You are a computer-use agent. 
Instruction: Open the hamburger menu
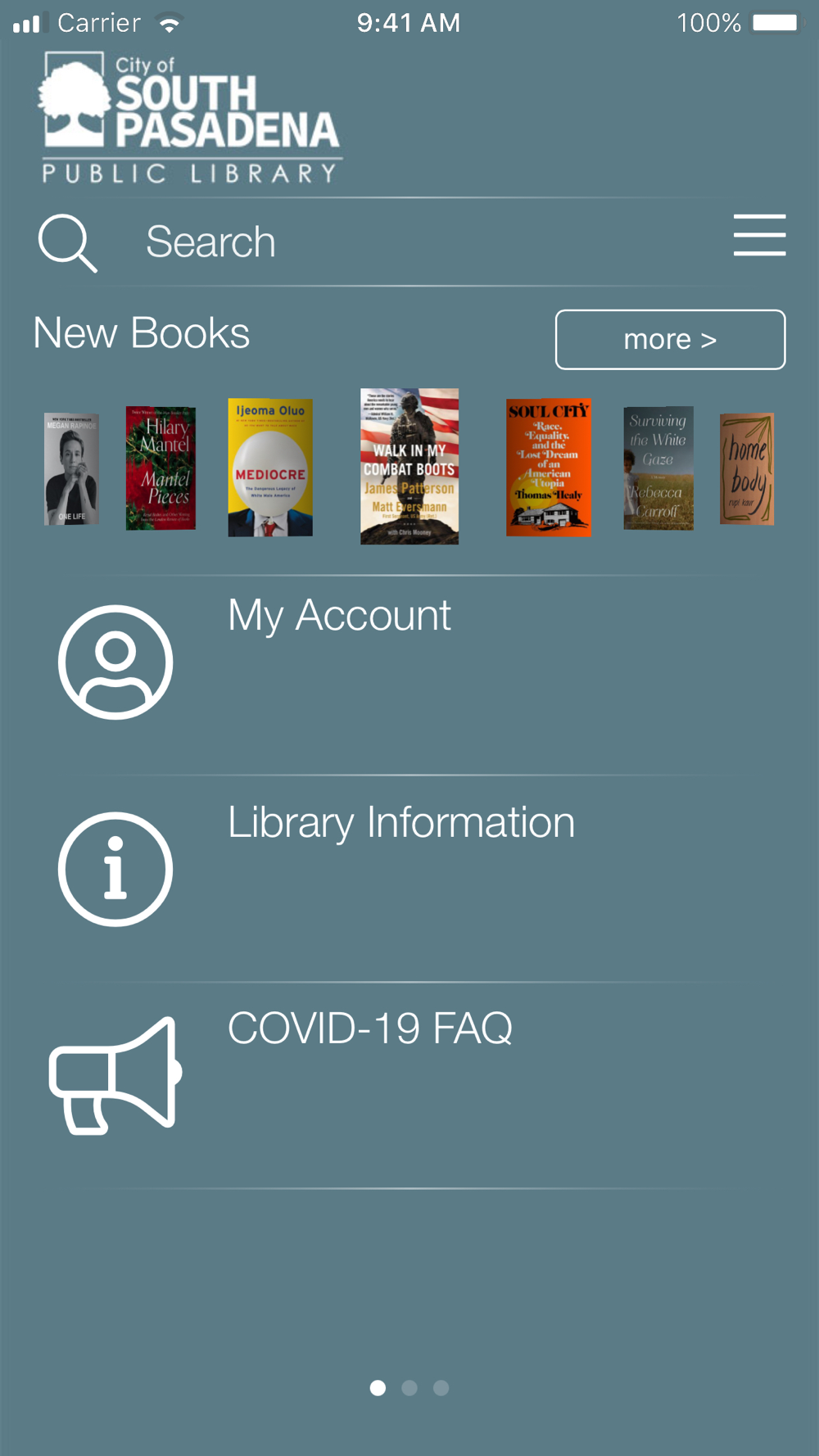(759, 236)
